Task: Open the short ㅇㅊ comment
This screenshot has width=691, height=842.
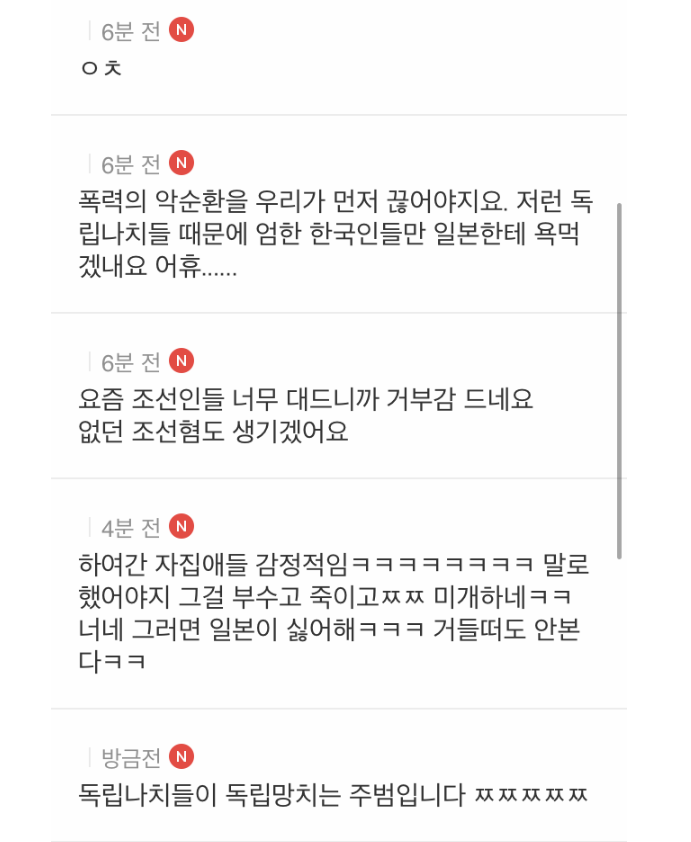Action: pyautogui.click(x=100, y=69)
